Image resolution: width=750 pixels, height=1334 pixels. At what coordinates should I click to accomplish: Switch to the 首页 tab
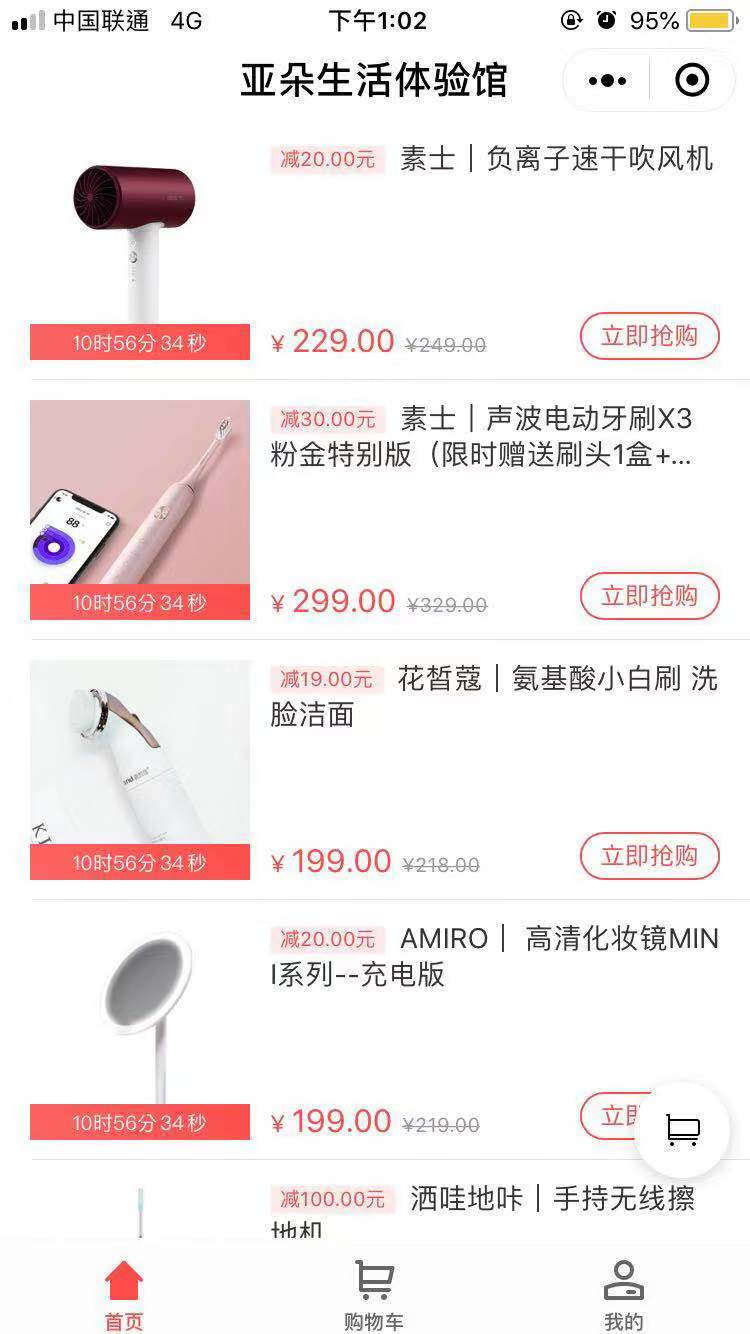pyautogui.click(x=124, y=1294)
